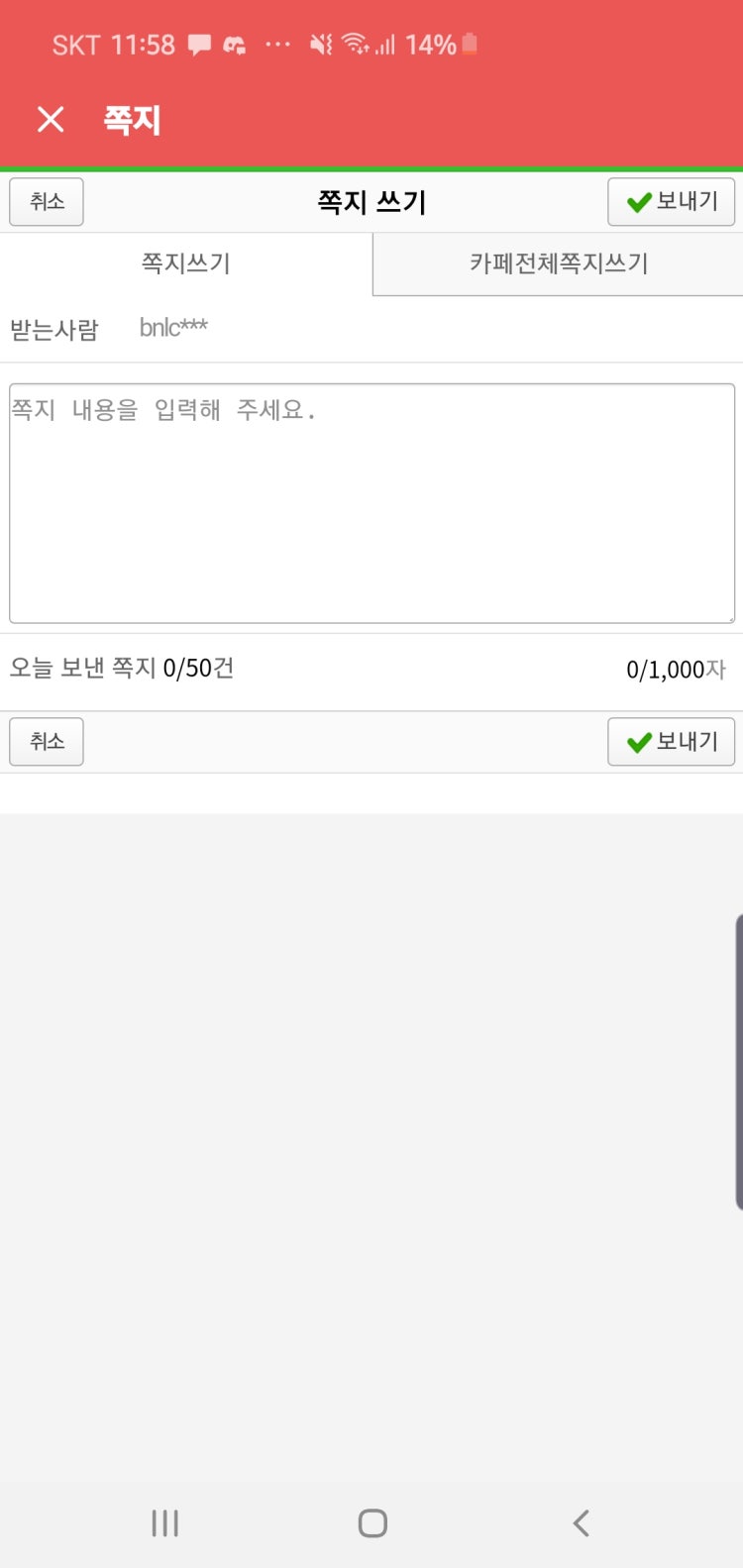The width and height of the screenshot is (743, 1568).
Task: Tap the recipient name bnlc***
Action: tap(173, 327)
